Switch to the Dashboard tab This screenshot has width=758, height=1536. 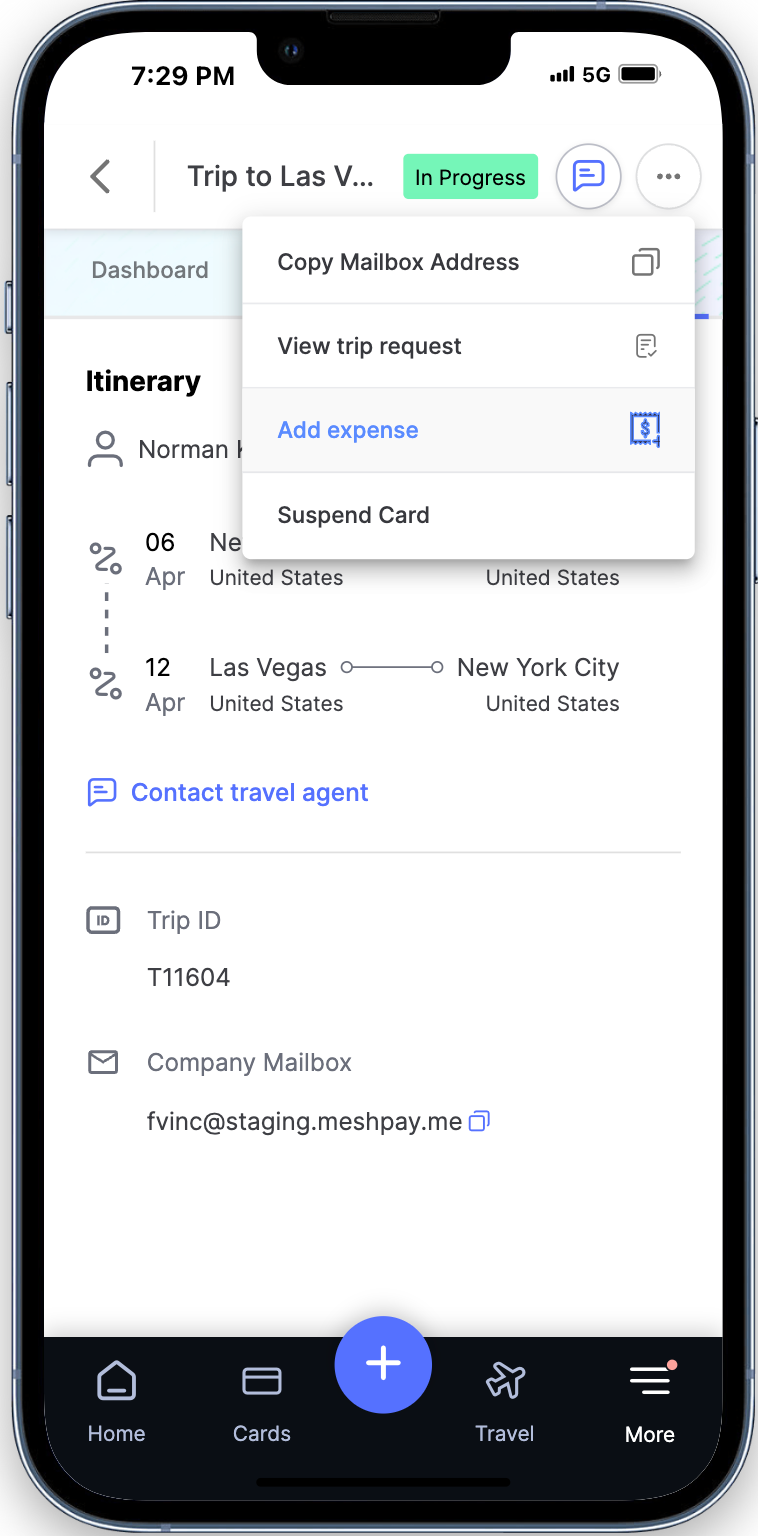[150, 270]
